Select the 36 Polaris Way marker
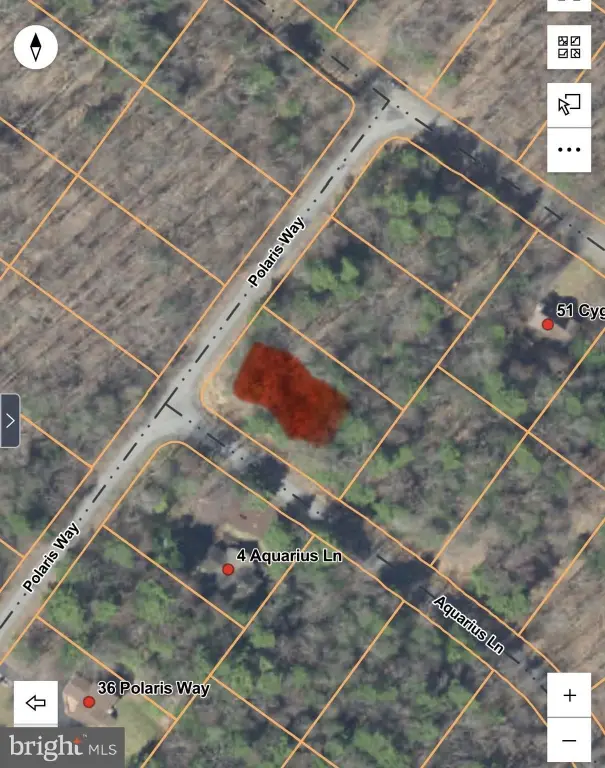 coord(89,702)
